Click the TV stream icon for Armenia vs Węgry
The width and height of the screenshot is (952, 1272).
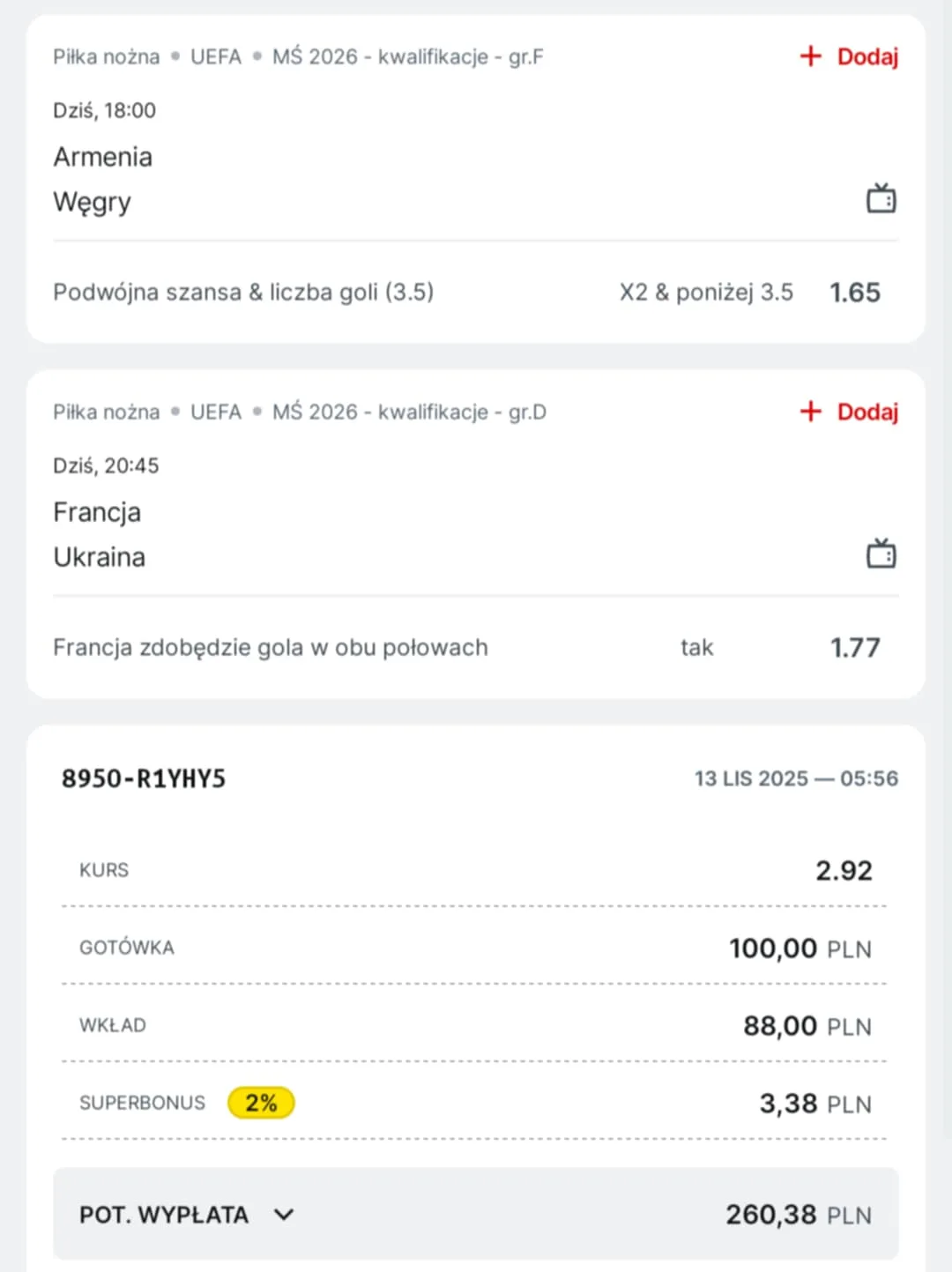(x=881, y=197)
